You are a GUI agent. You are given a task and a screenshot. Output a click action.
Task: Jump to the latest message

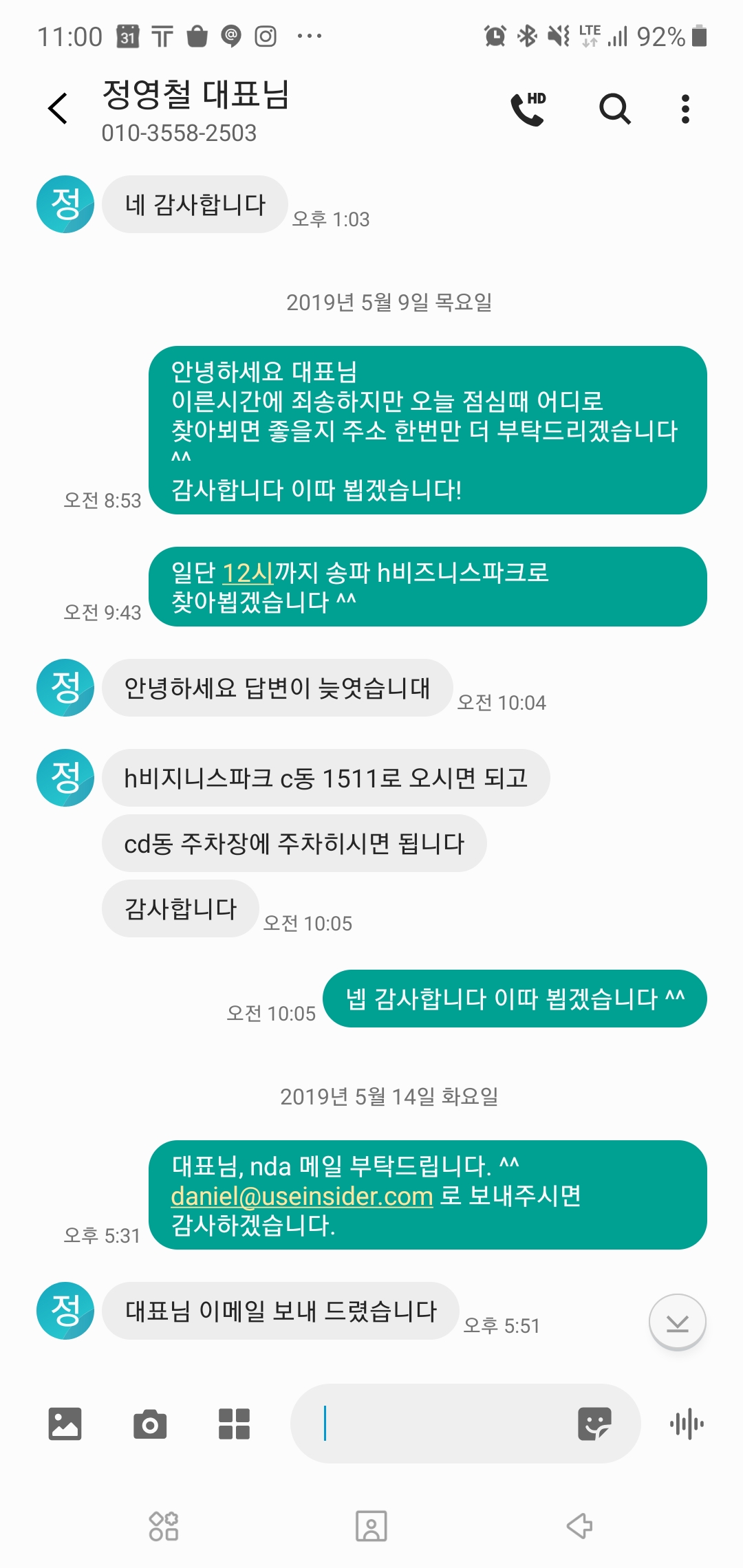point(677,1322)
